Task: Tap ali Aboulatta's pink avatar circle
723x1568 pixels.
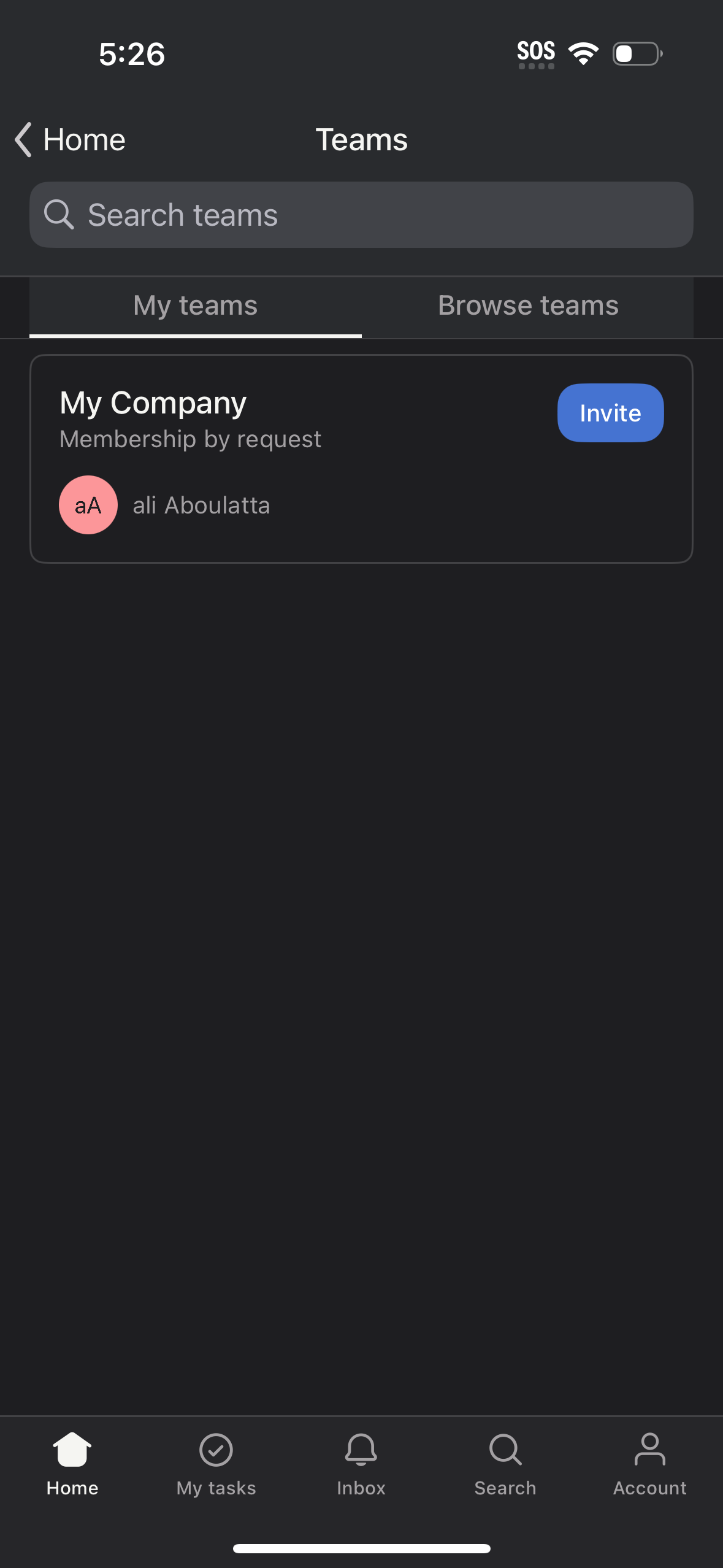Action: (88, 505)
